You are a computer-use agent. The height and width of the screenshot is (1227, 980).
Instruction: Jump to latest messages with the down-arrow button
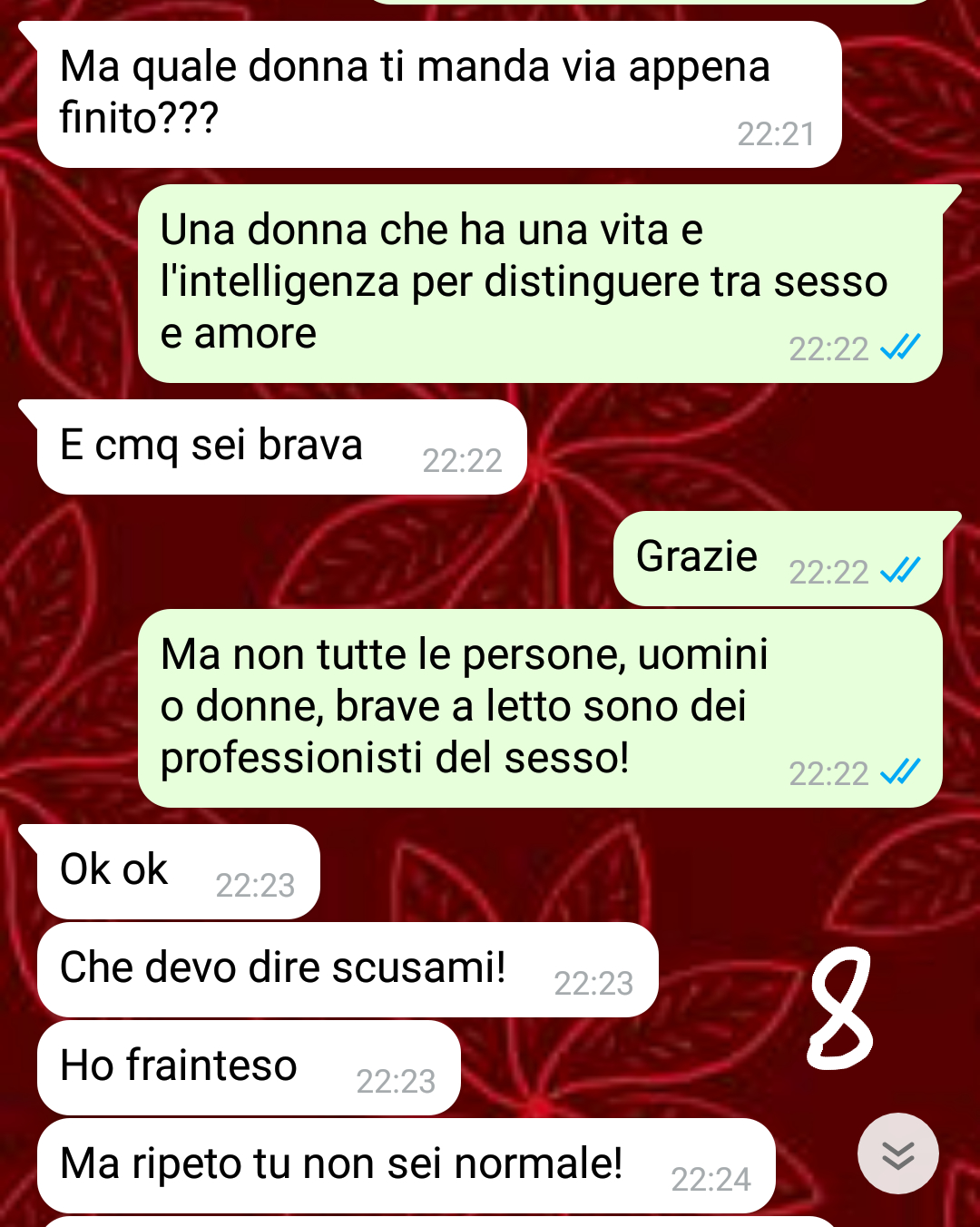(x=897, y=1153)
